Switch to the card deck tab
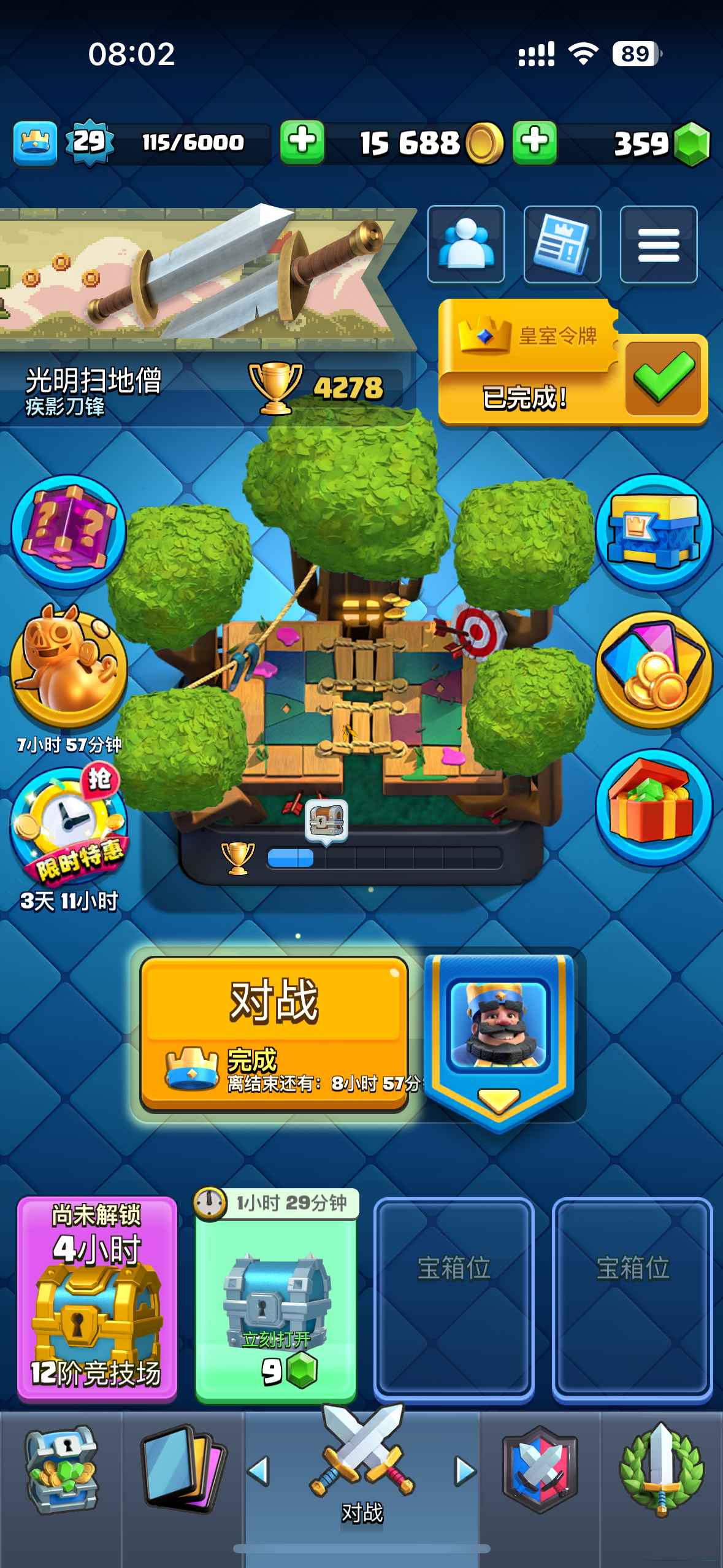This screenshot has height=1568, width=723. coord(183,1470)
